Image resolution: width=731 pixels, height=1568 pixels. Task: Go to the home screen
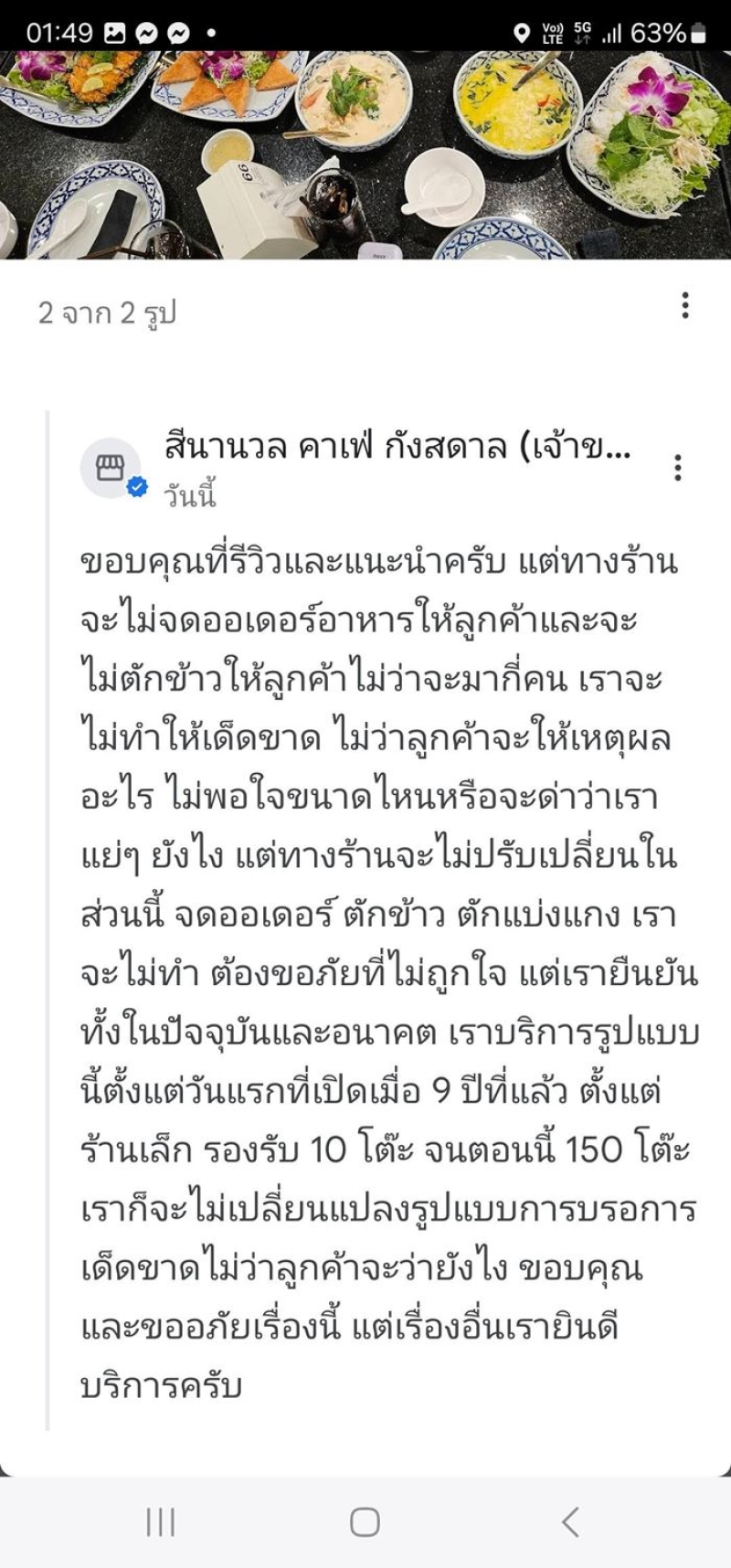[365, 1522]
